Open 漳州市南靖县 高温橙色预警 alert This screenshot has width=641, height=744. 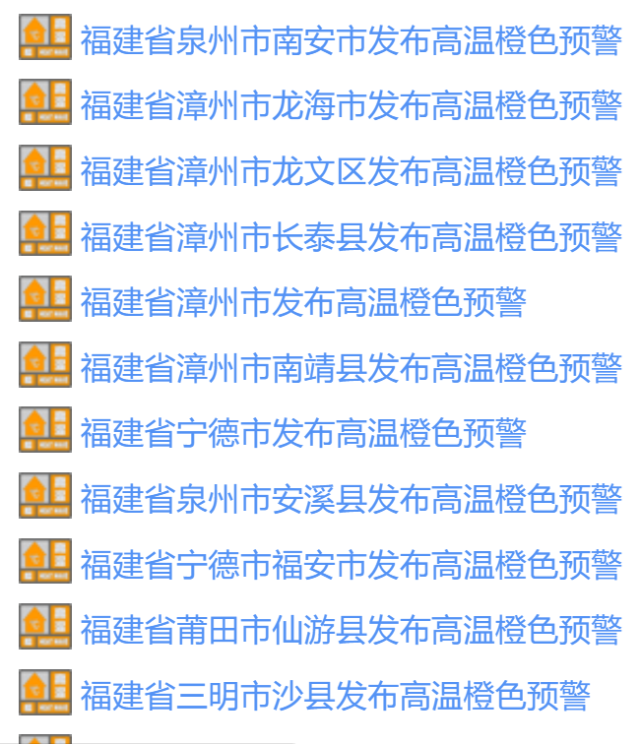350,368
